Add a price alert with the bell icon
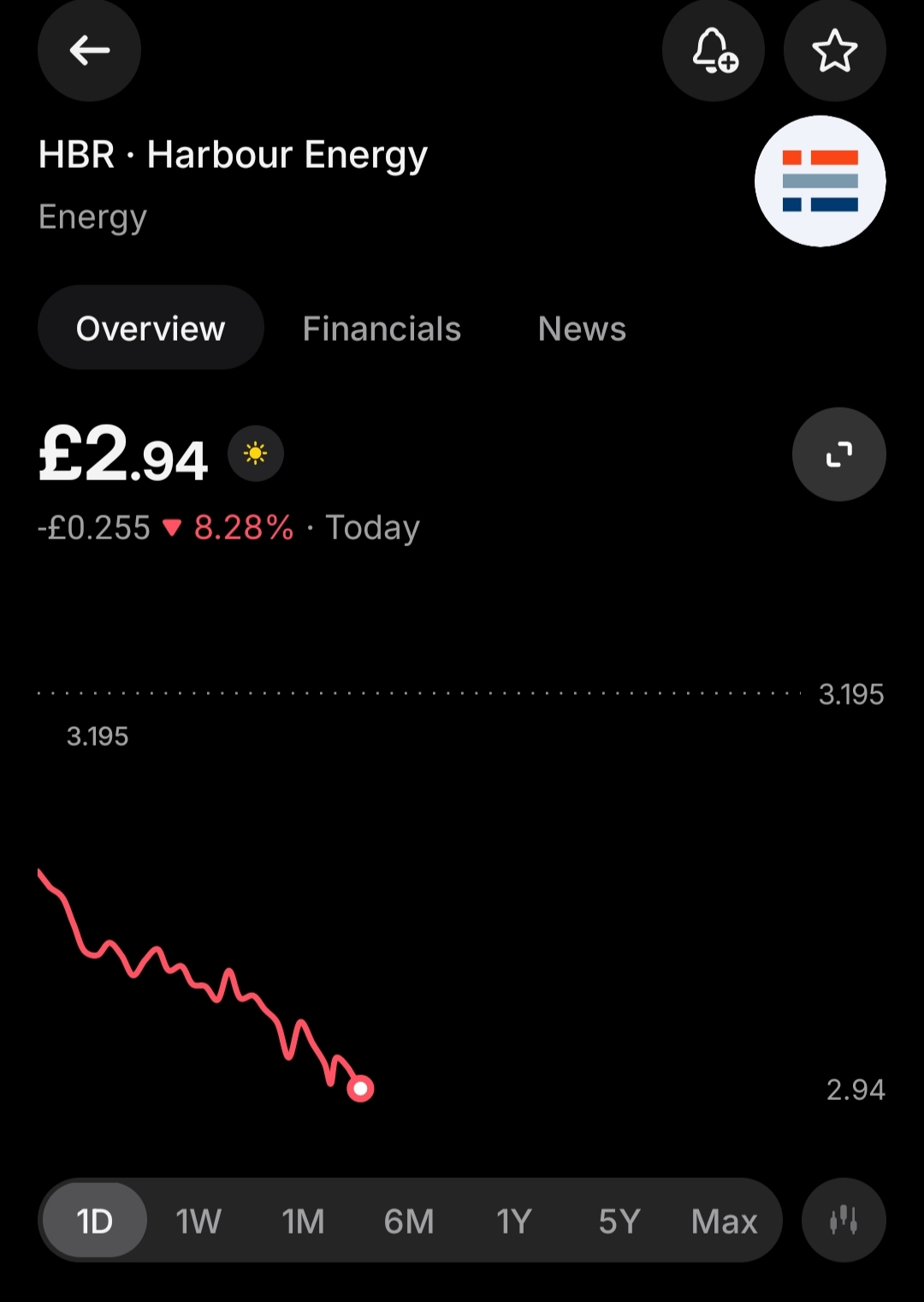The width and height of the screenshot is (924, 1302). pyautogui.click(x=714, y=51)
